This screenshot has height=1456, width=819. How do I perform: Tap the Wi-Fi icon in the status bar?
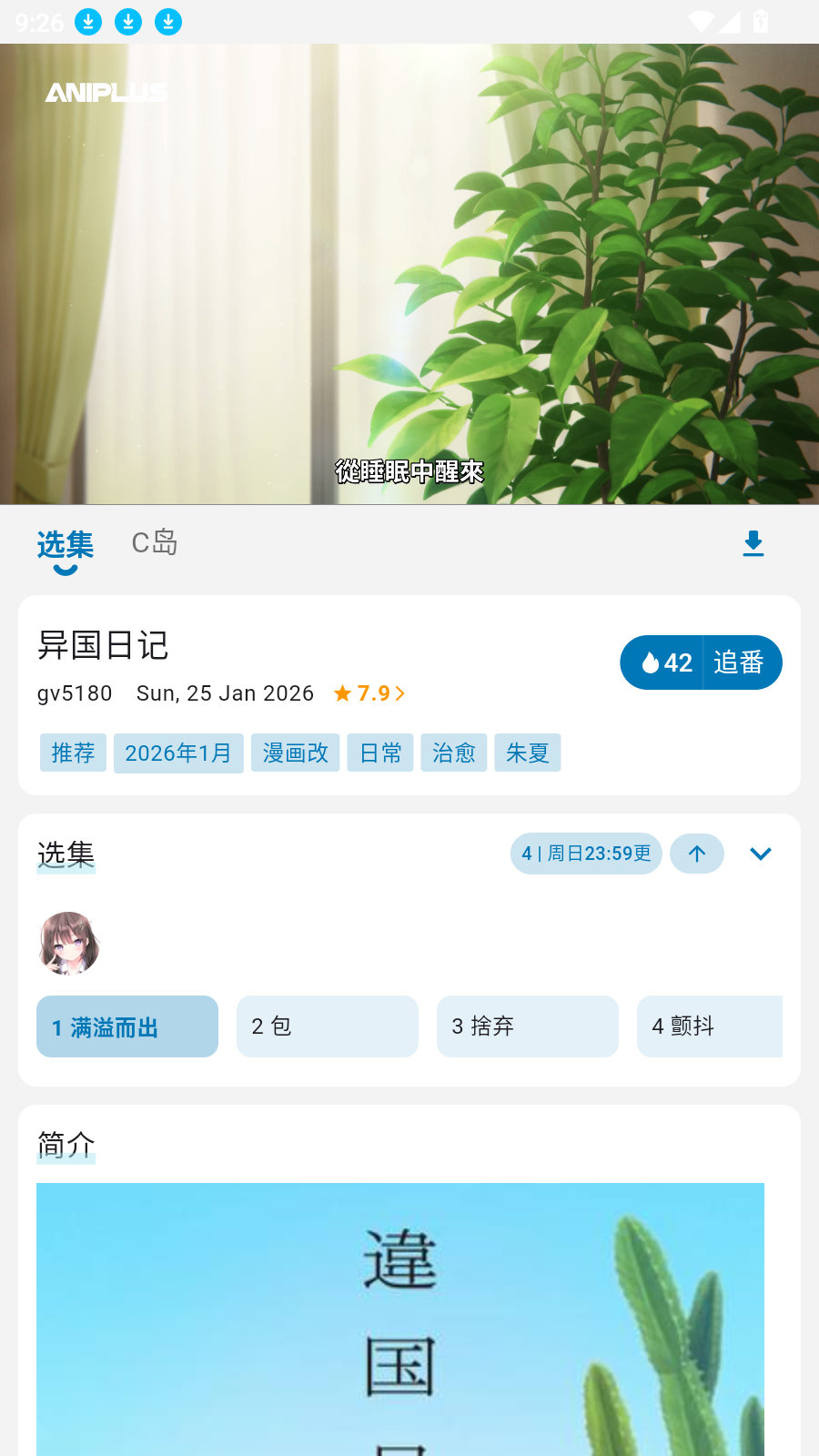click(699, 22)
